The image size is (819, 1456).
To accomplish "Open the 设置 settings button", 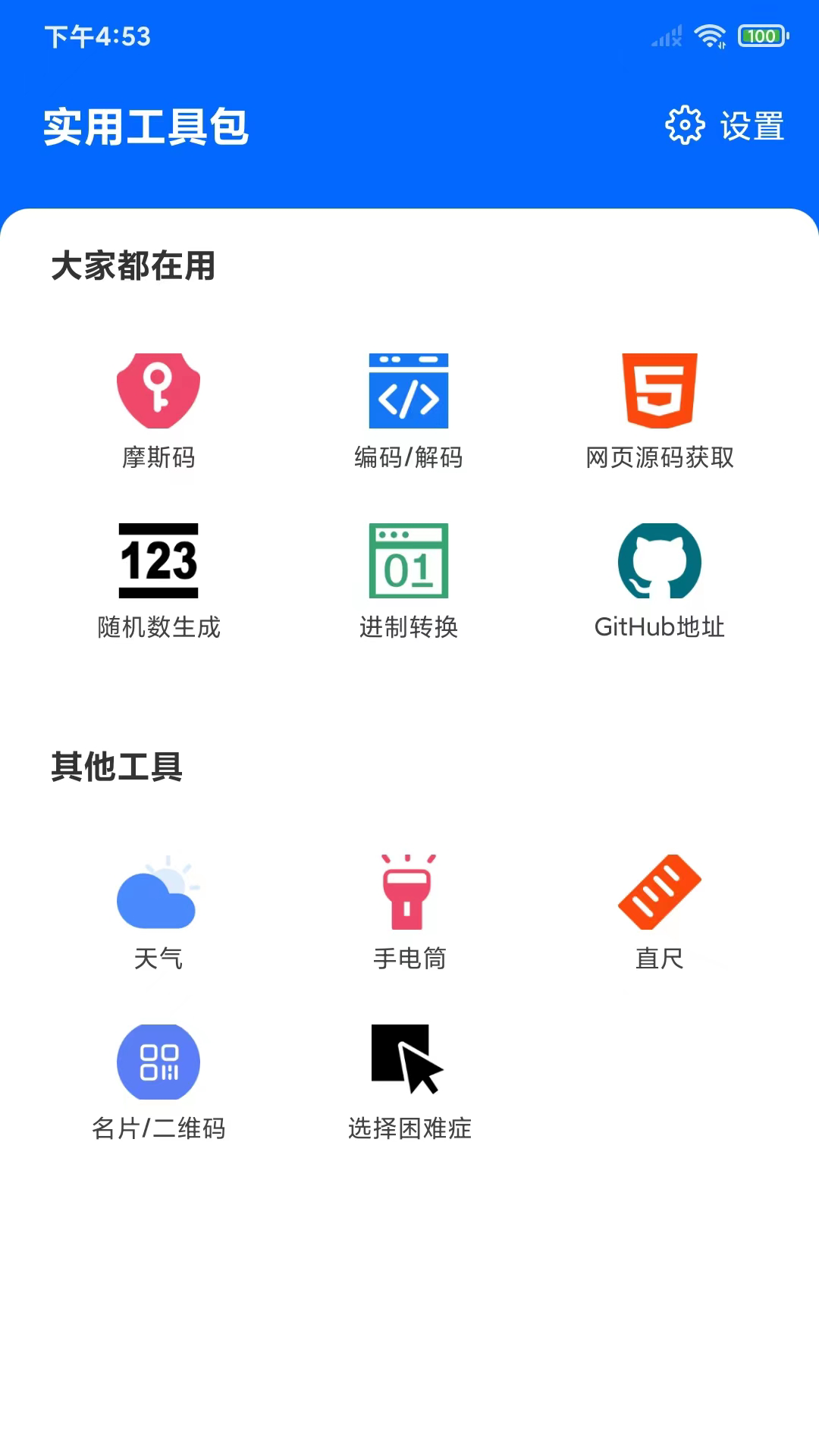I will click(x=725, y=126).
